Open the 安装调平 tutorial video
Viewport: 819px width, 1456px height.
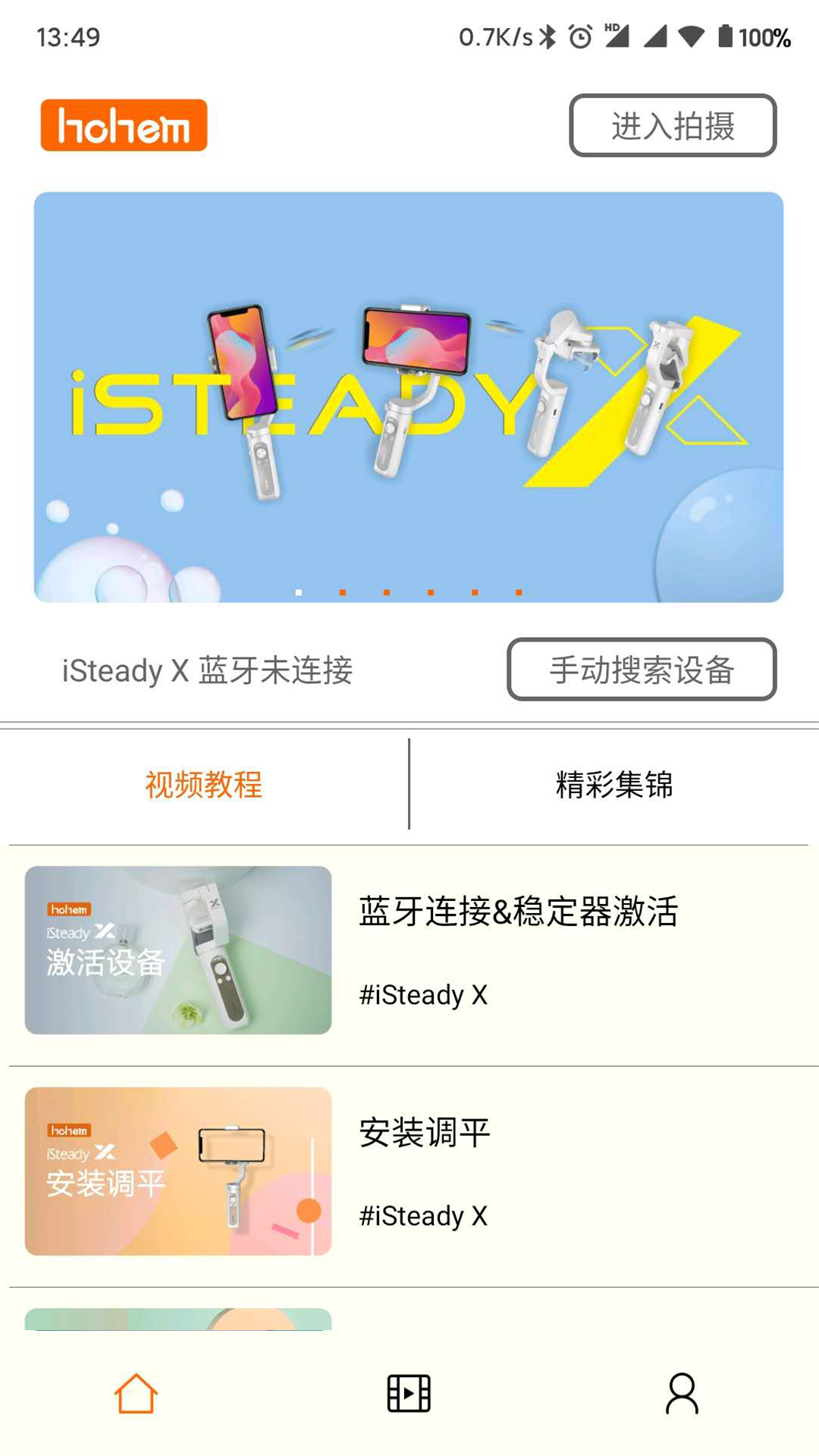click(x=409, y=1172)
